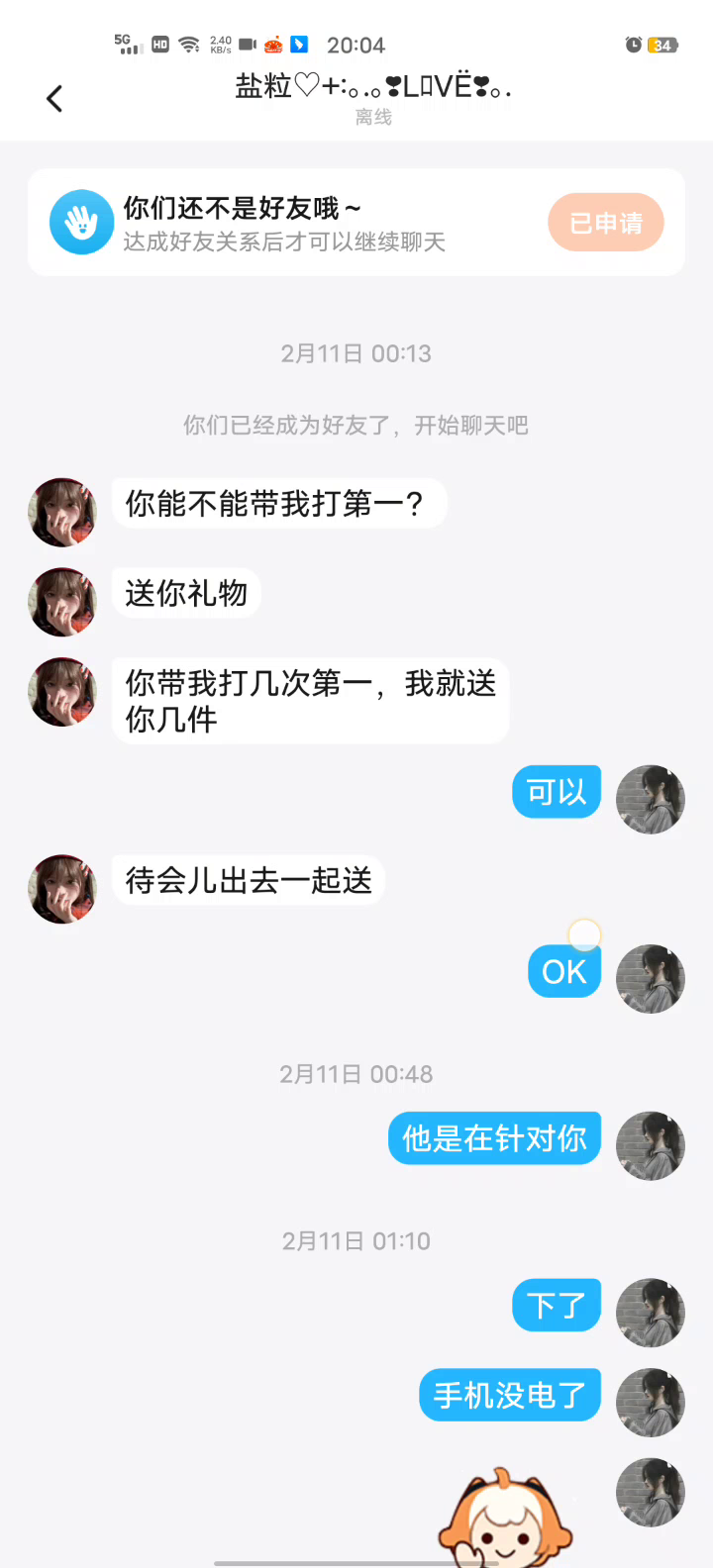Go back using the top-left arrow
The image size is (713, 1568).
tap(54, 99)
